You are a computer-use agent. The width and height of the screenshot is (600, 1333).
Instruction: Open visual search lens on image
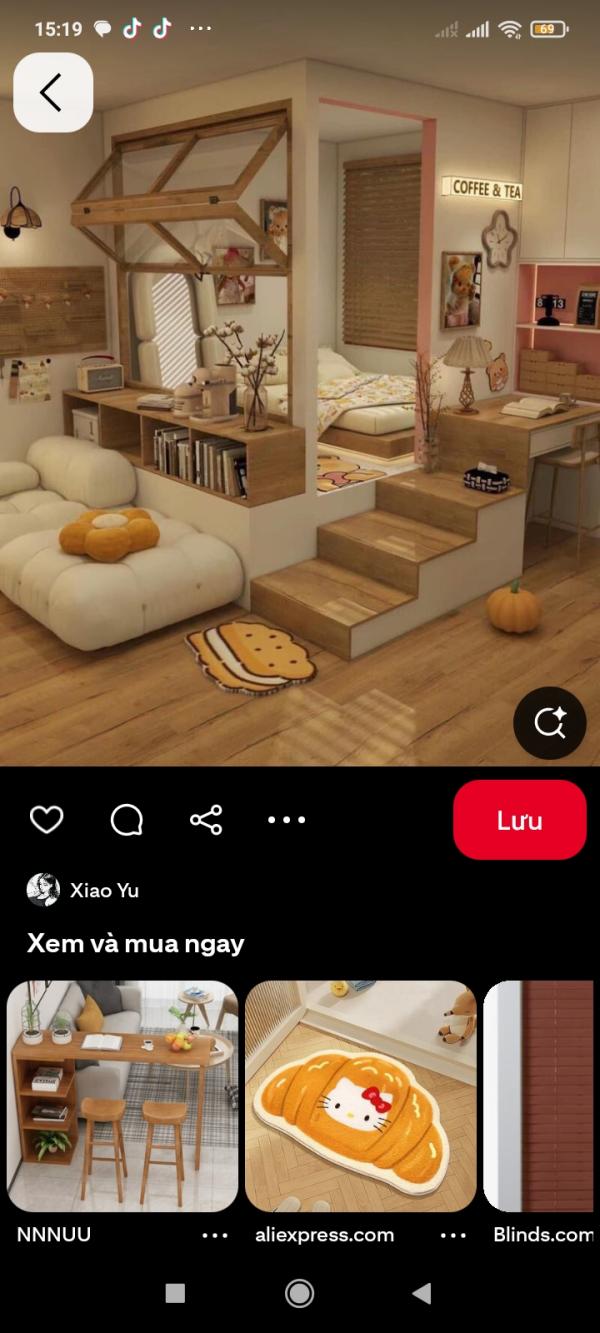(x=549, y=722)
